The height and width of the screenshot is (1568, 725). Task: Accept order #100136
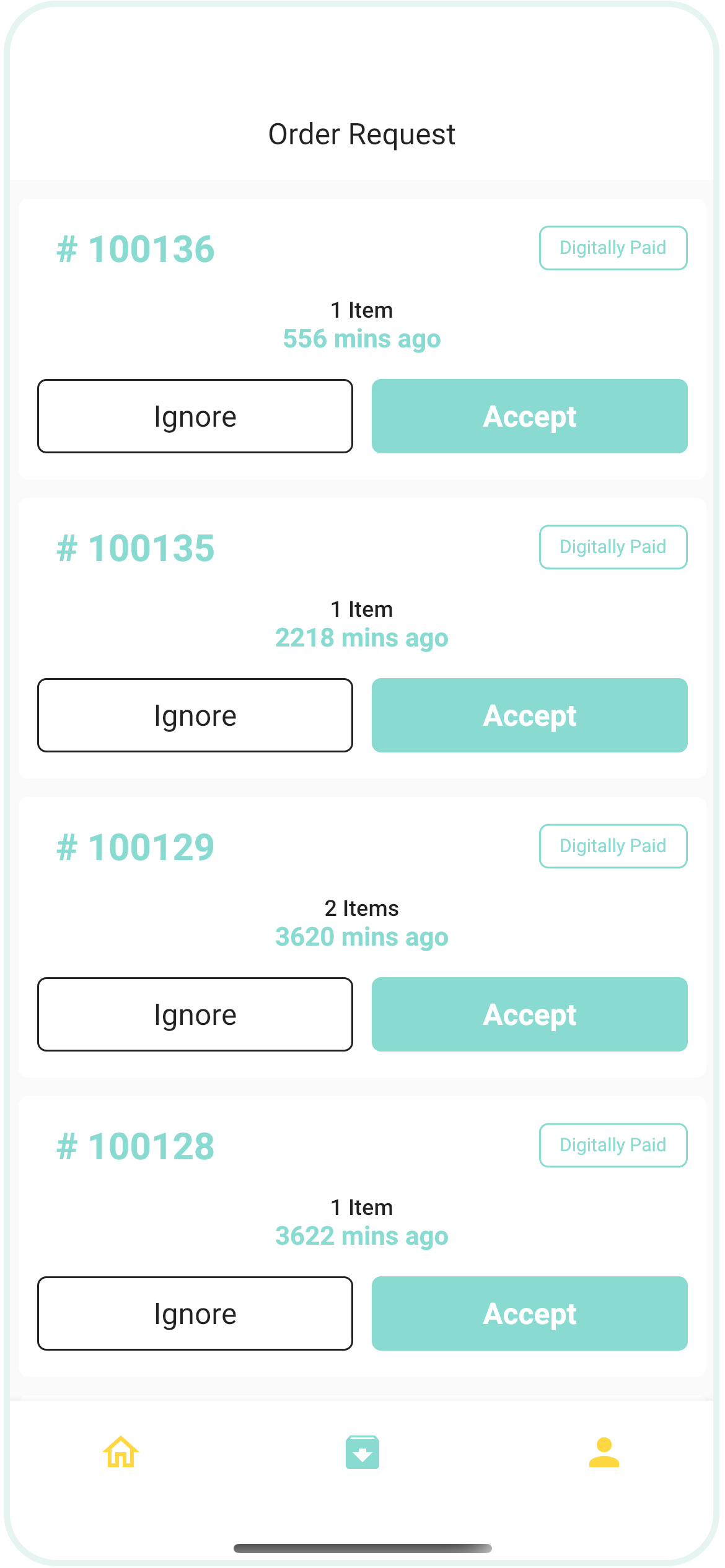click(x=529, y=416)
